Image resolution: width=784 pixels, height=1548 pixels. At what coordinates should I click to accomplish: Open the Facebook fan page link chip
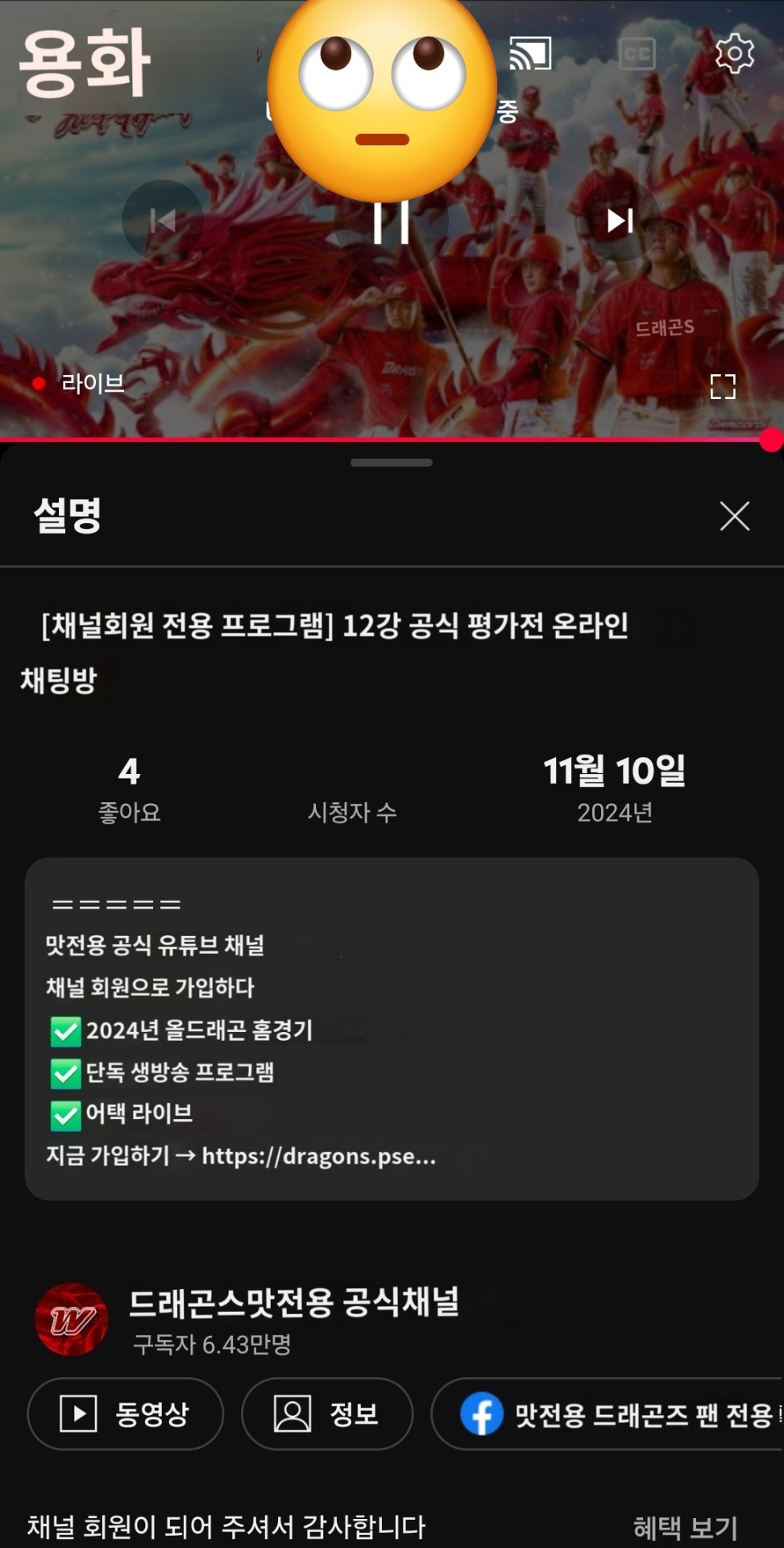coord(612,1413)
